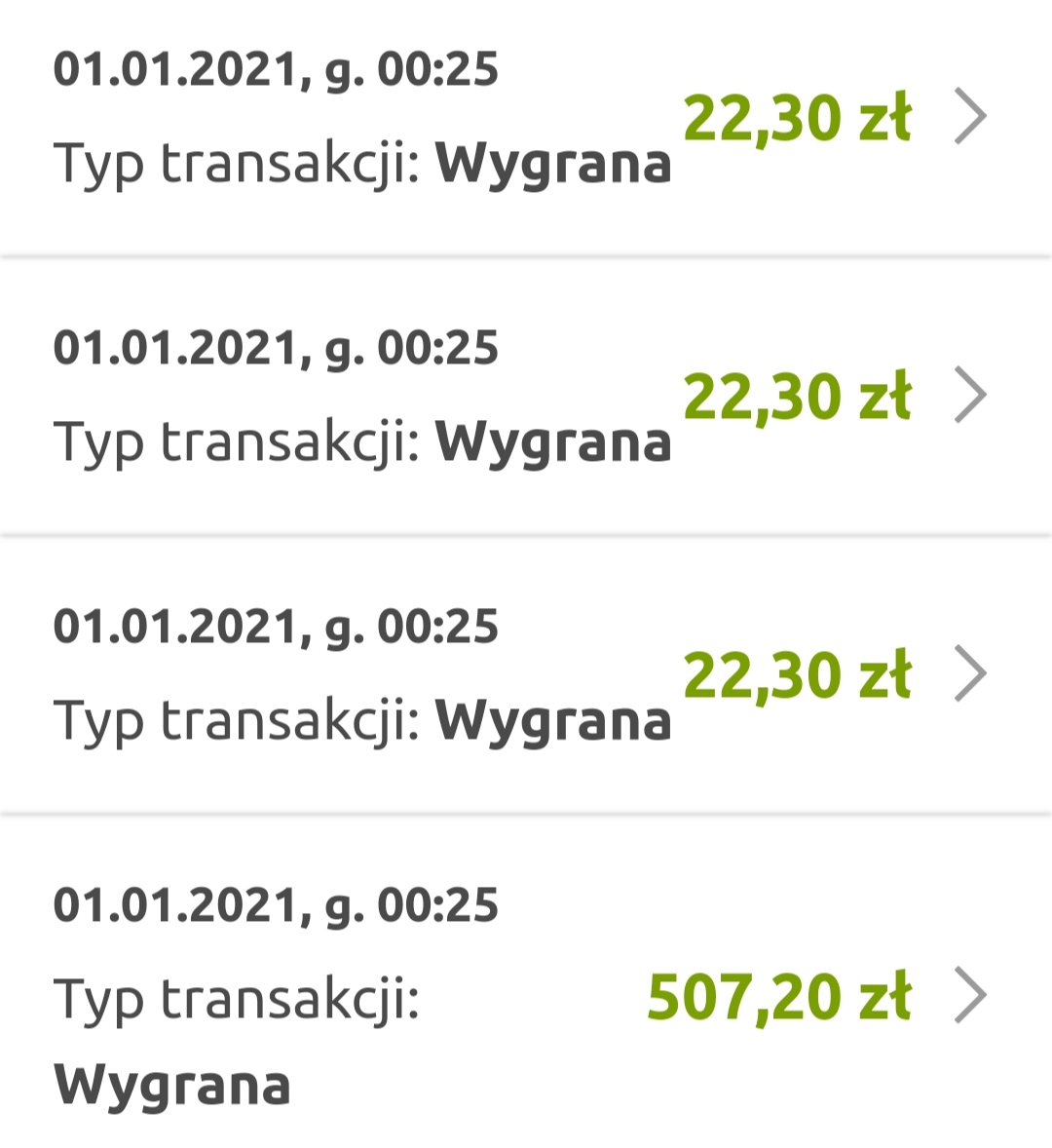Open the 507,20 zł Wygrana transaction
The height and width of the screenshot is (1148, 1052).
(x=526, y=994)
